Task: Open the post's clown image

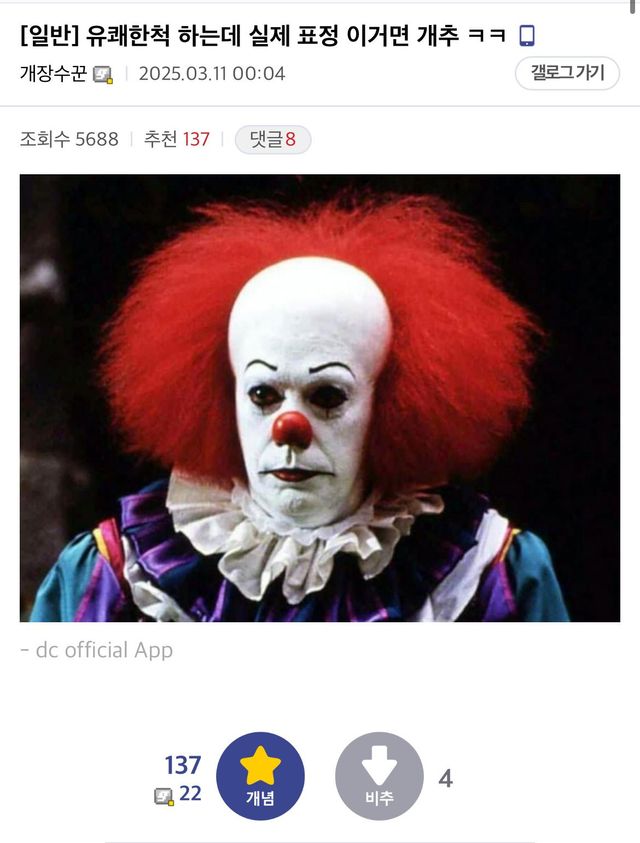Action: pyautogui.click(x=320, y=398)
